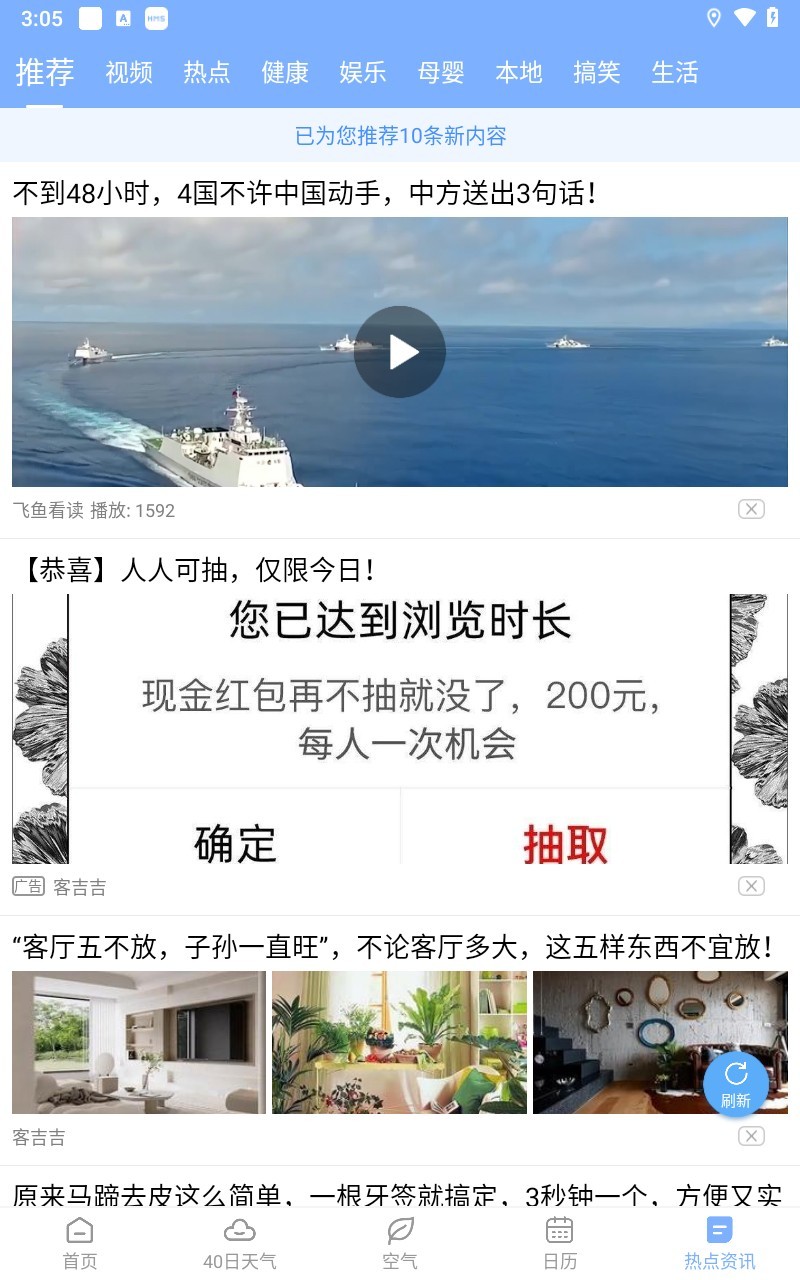Open the 母婴 tab
Viewport: 800px width, 1280px height.
[441, 73]
